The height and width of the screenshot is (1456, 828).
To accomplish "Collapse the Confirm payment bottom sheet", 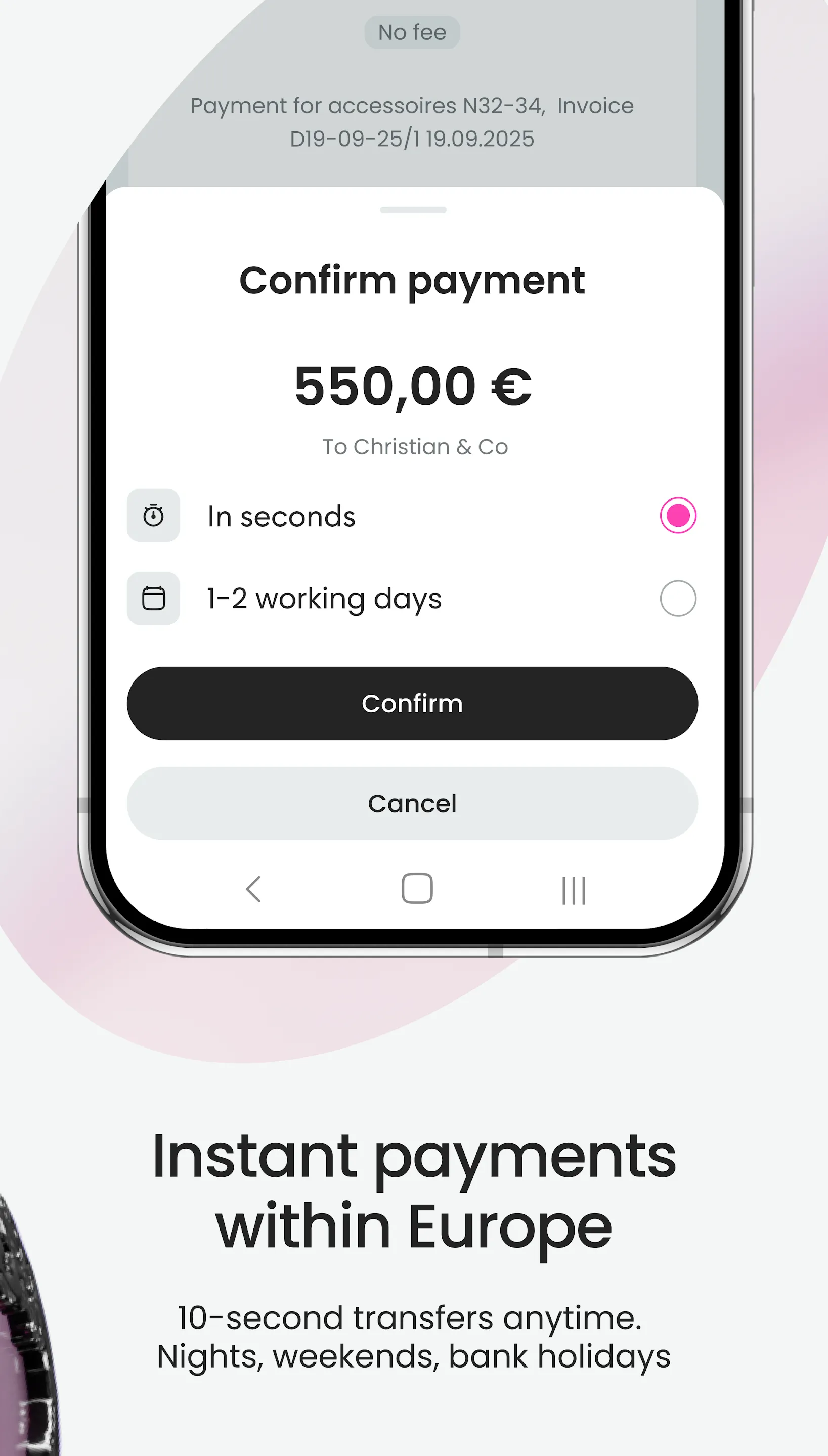I will [412, 209].
